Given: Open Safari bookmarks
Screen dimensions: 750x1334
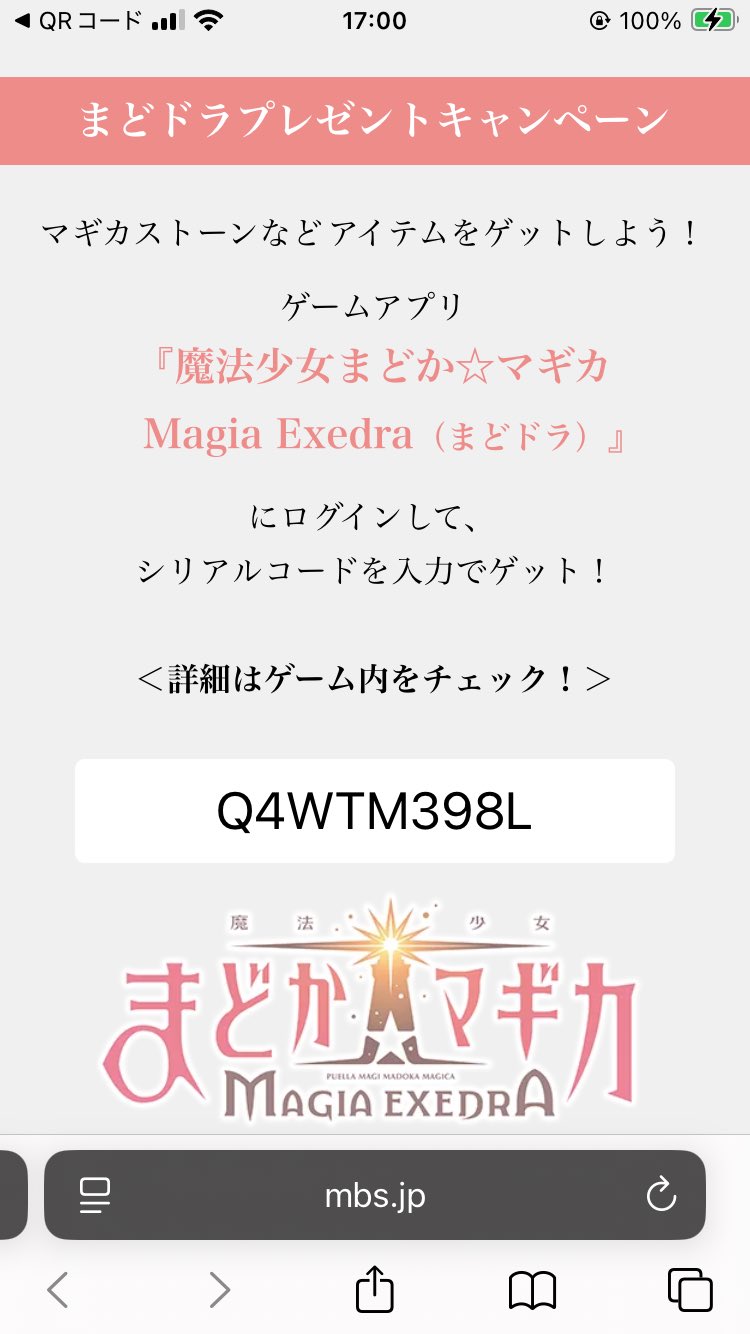Looking at the screenshot, I should pyautogui.click(x=532, y=1290).
